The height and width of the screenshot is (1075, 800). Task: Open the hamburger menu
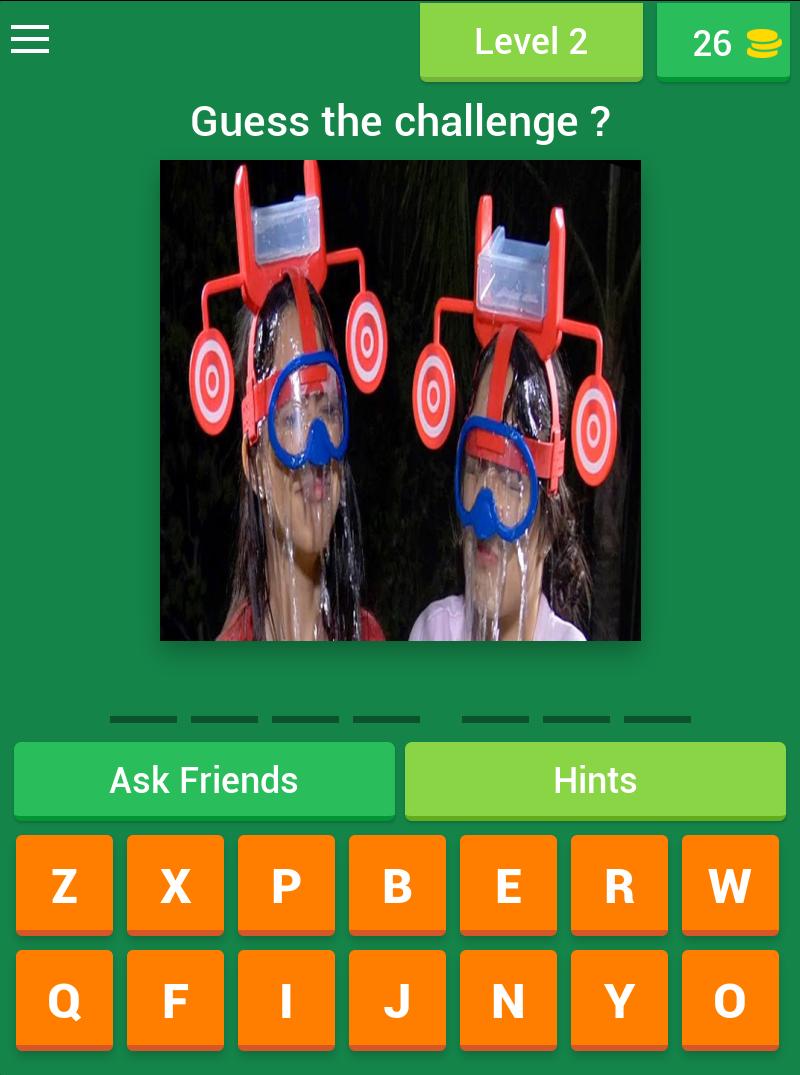click(x=30, y=40)
